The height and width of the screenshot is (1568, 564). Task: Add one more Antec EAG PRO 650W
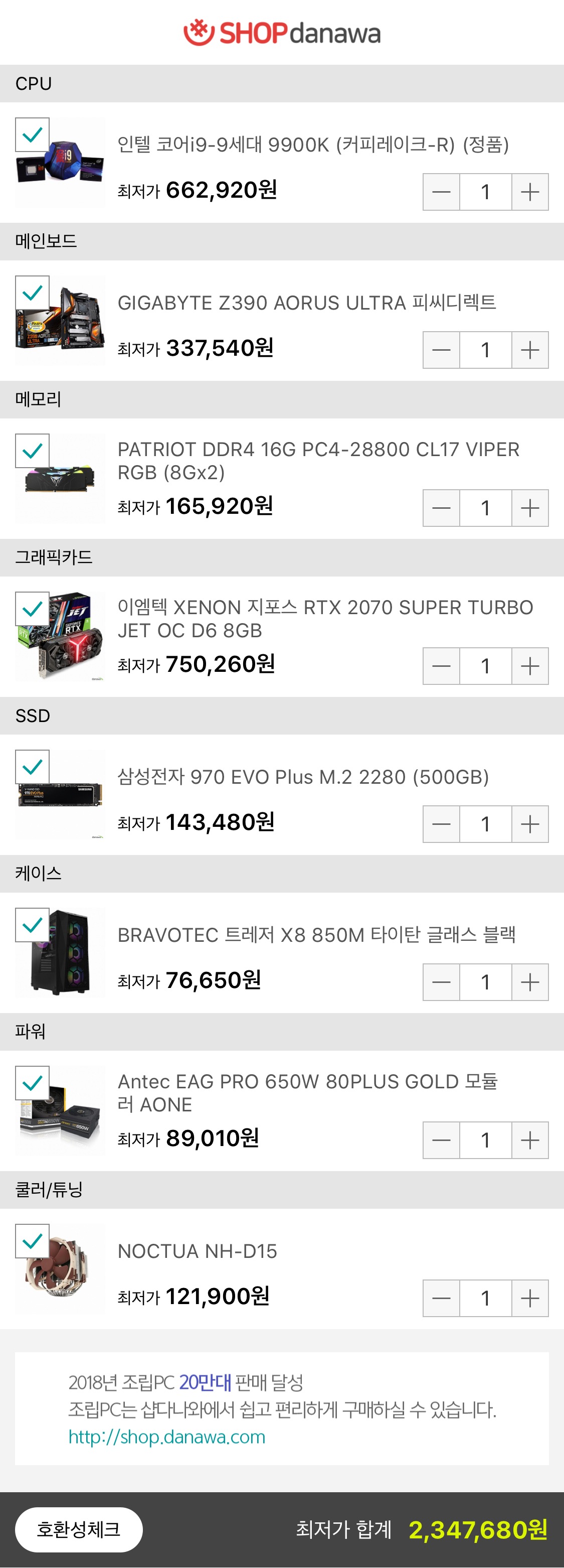[530, 1140]
